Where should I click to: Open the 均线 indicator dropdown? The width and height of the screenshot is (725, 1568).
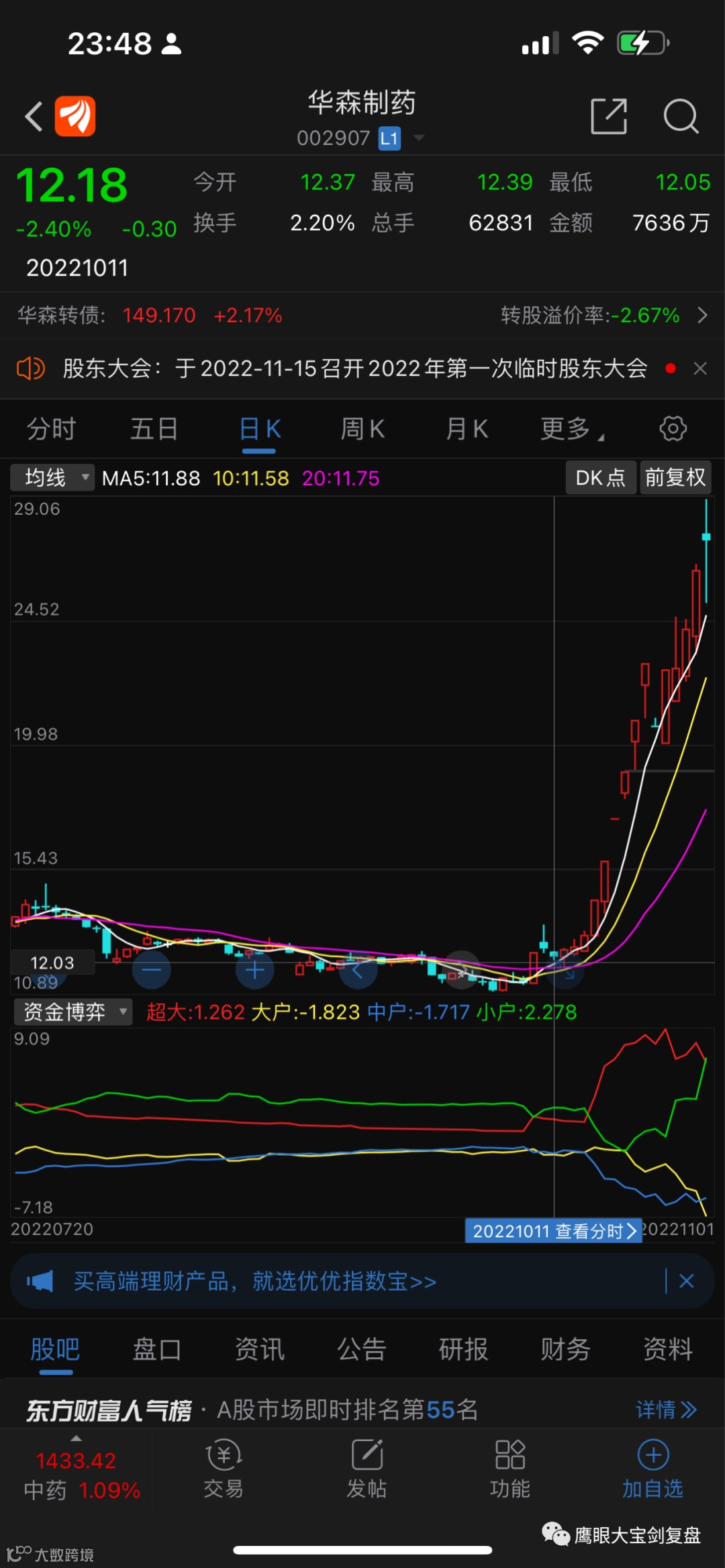point(52,478)
